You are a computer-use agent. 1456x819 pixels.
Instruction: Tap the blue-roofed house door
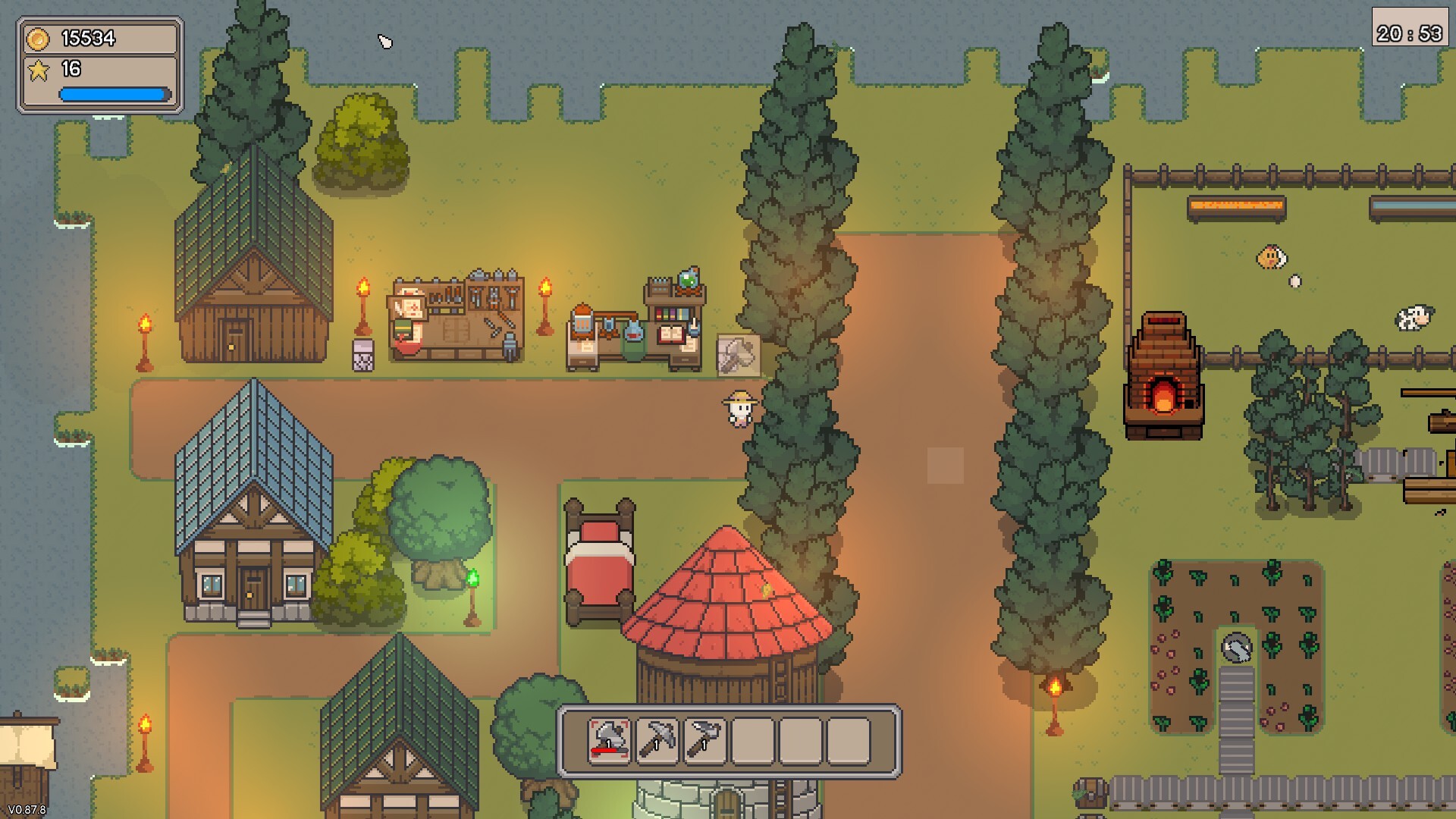(253, 588)
